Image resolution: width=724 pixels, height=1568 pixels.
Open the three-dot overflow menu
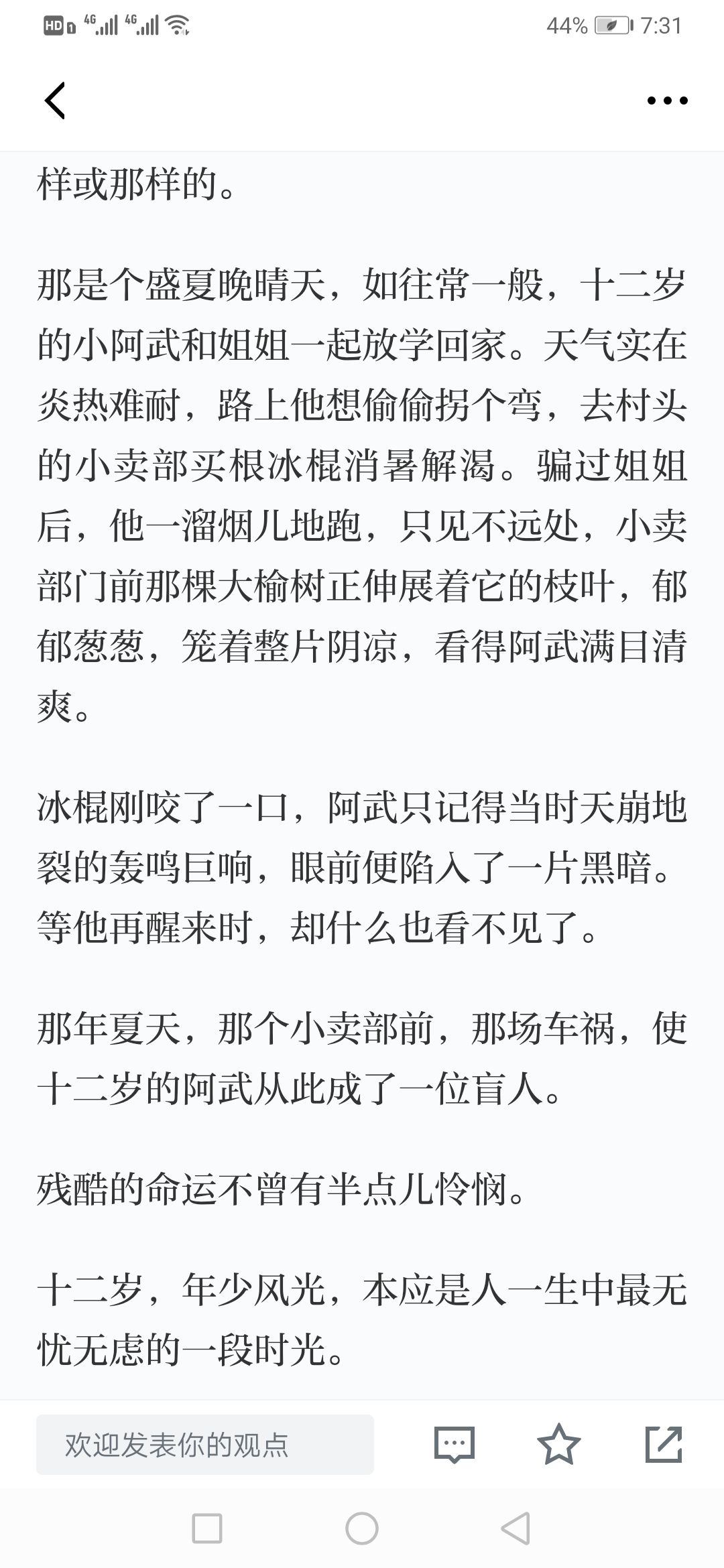click(667, 101)
